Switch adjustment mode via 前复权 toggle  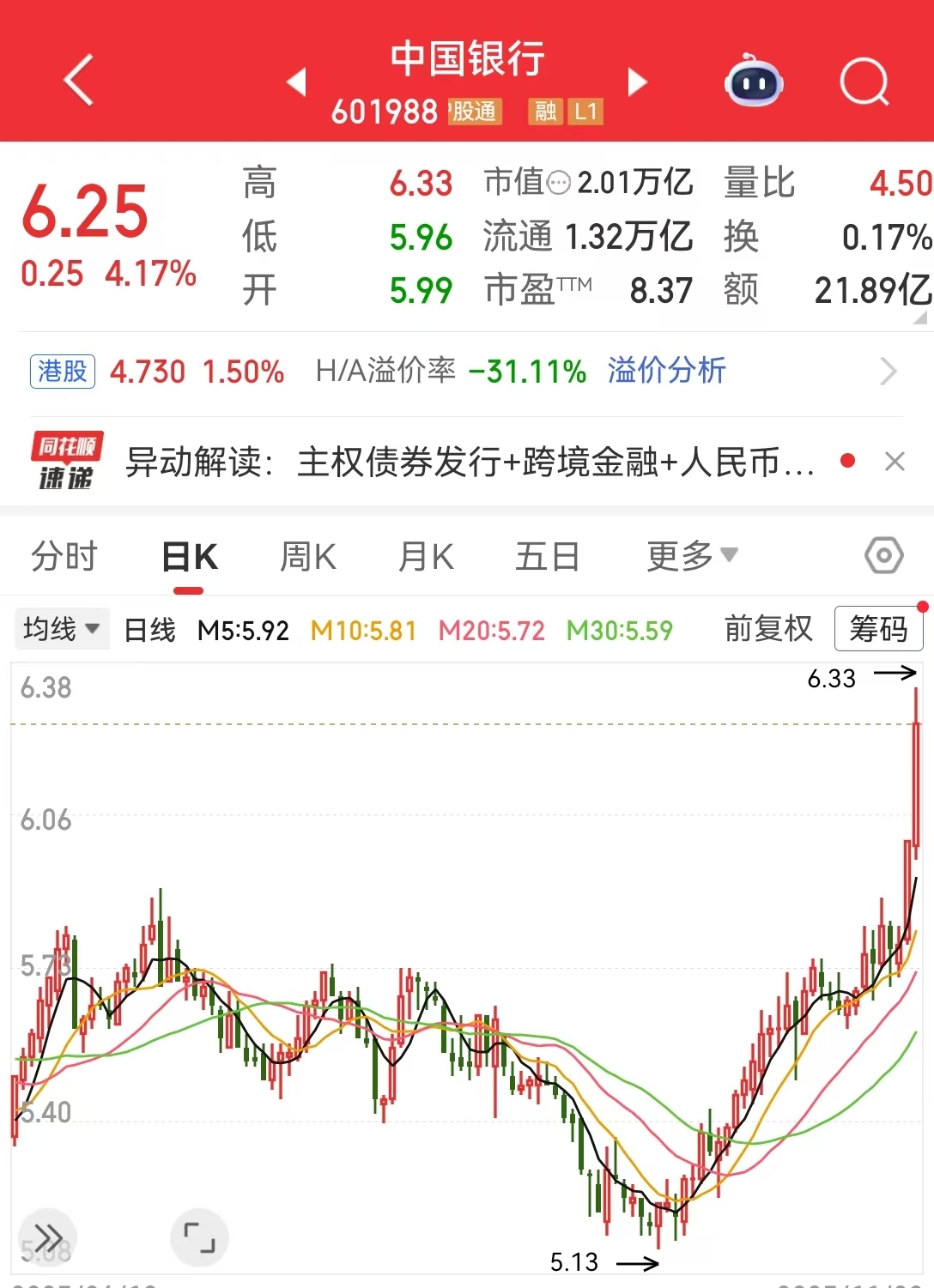point(767,628)
